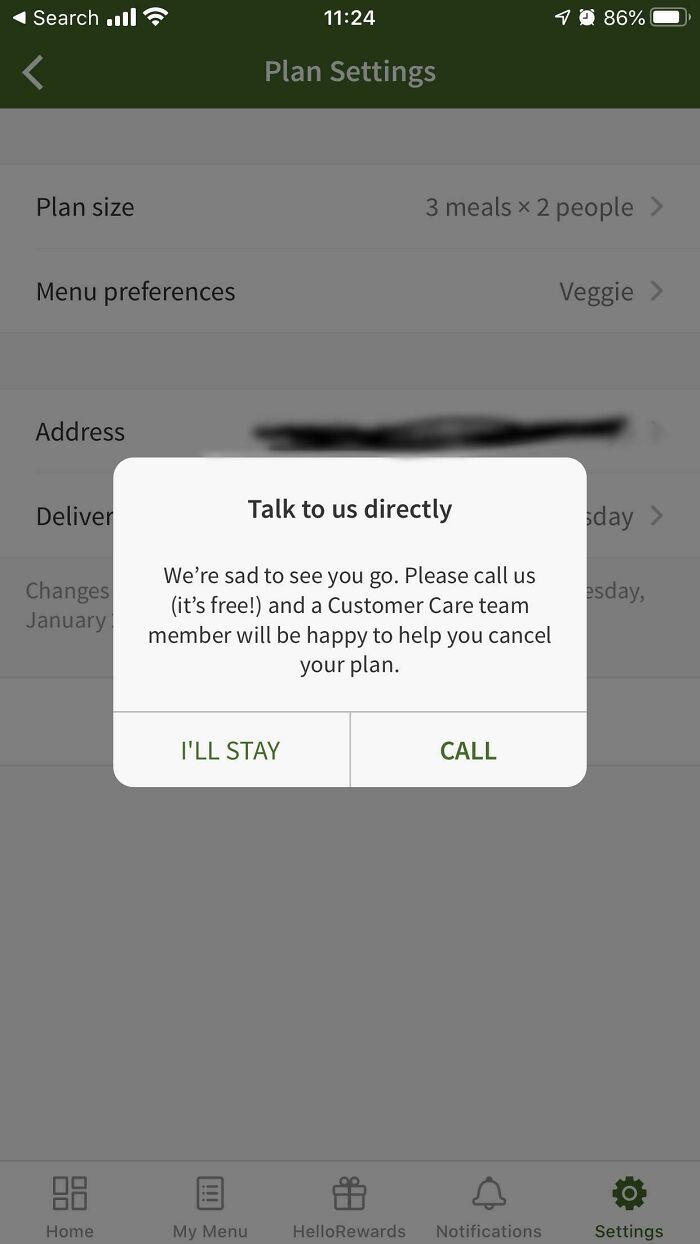Viewport: 700px width, 1244px height.
Task: Open Menu preferences row
Action: [x=350, y=291]
